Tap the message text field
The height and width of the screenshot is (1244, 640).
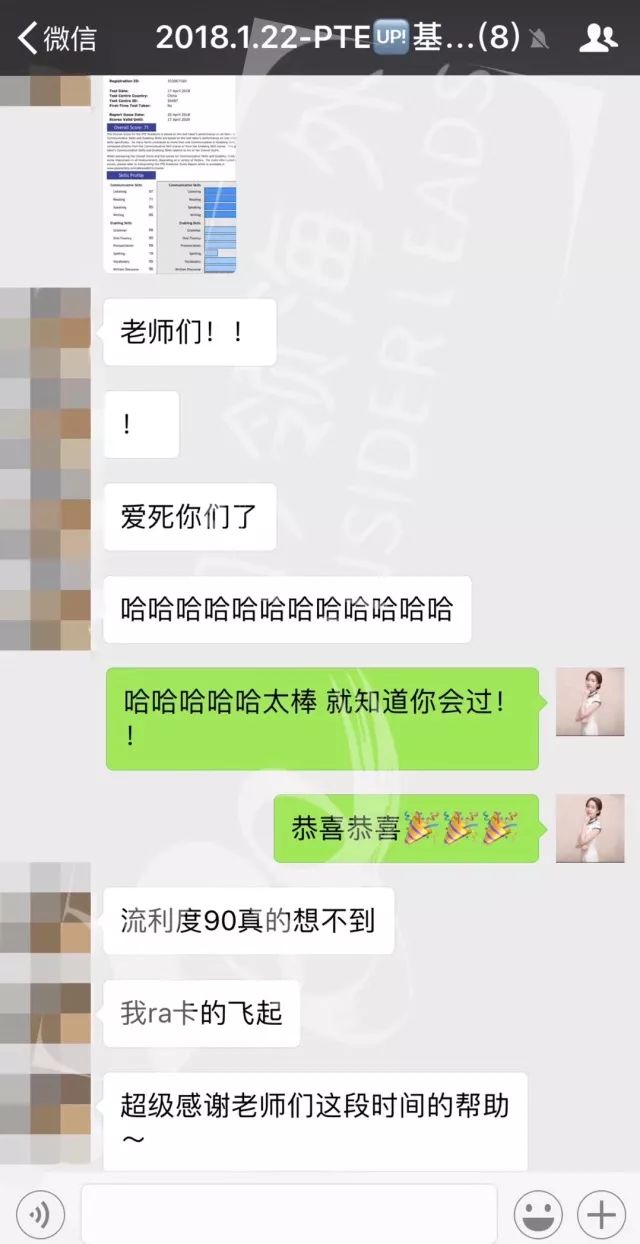(288, 1214)
